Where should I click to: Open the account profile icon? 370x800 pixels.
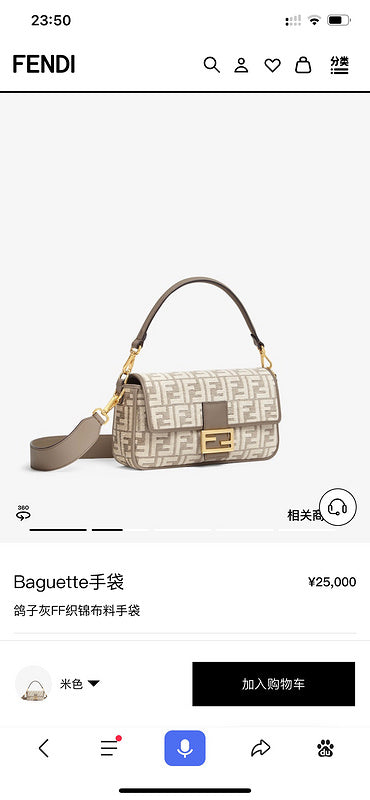(241, 65)
